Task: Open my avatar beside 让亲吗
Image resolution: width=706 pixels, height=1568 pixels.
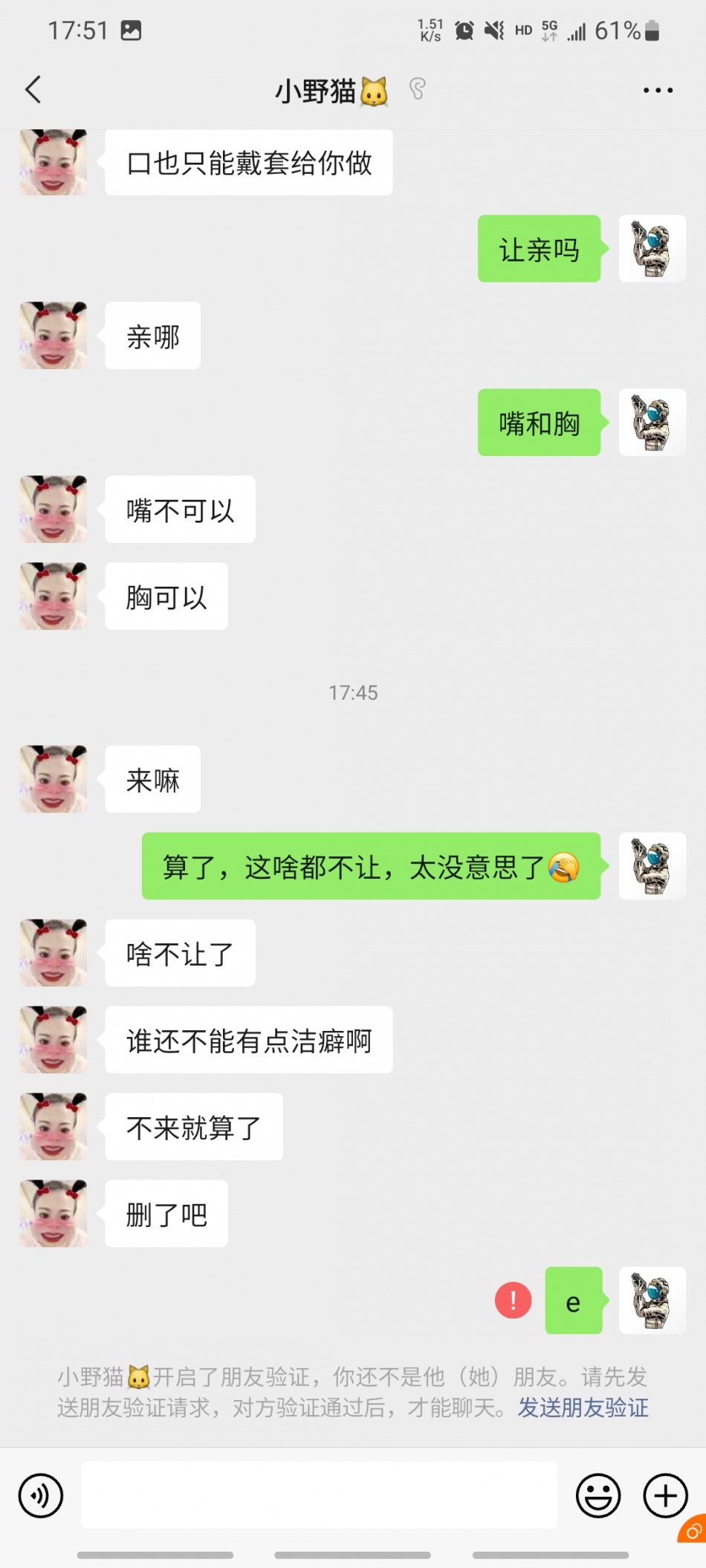Action: (x=652, y=249)
